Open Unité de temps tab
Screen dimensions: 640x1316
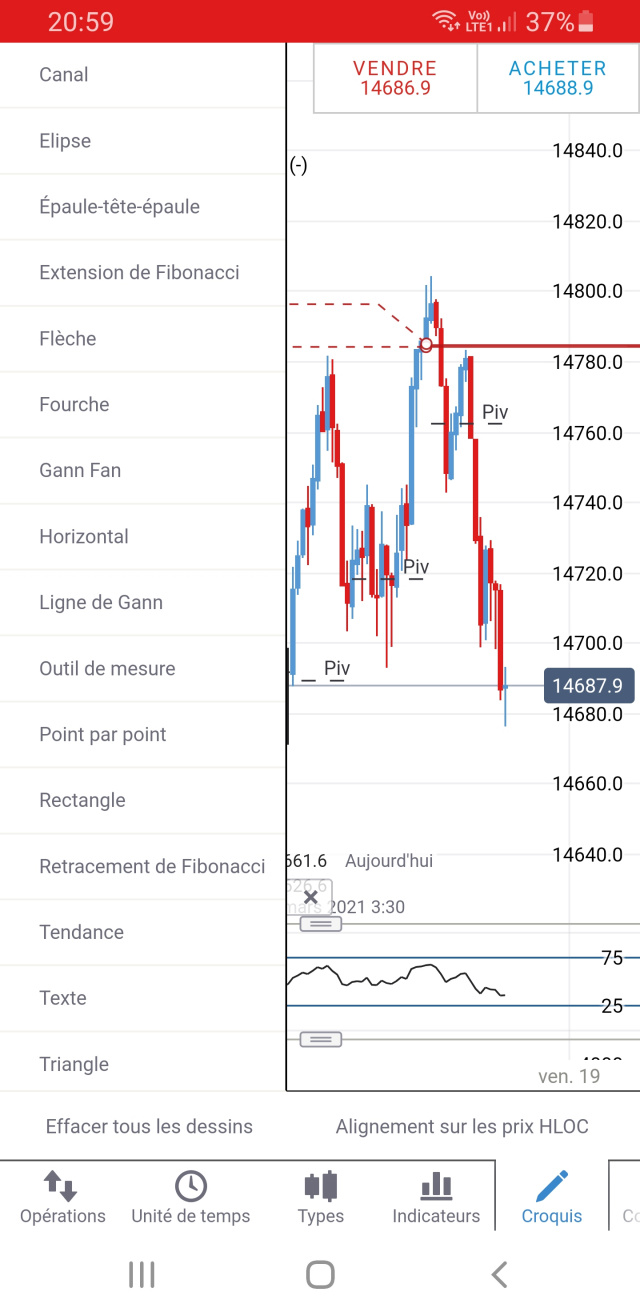click(191, 1198)
